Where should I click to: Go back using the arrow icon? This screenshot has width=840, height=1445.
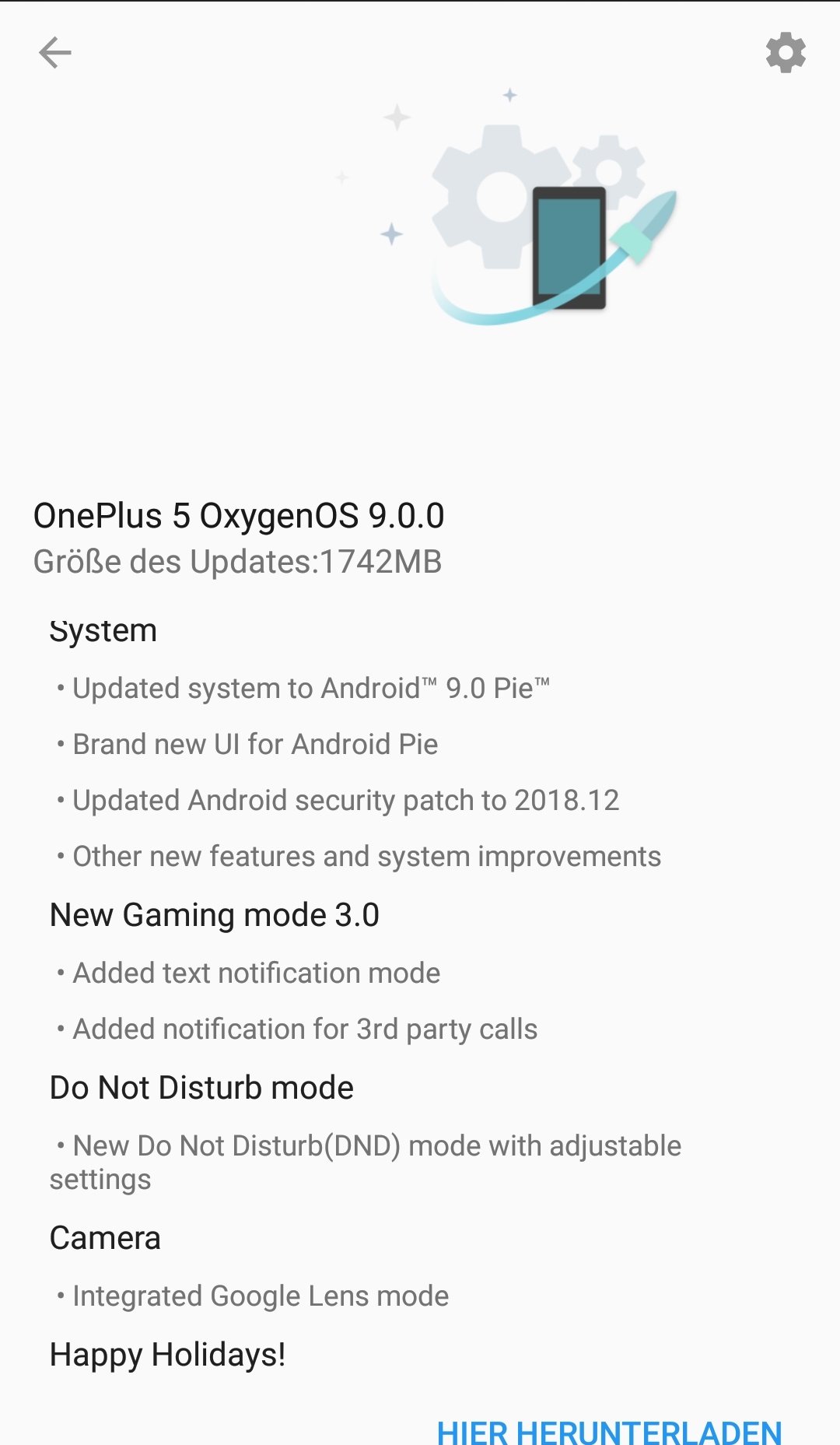pos(54,53)
